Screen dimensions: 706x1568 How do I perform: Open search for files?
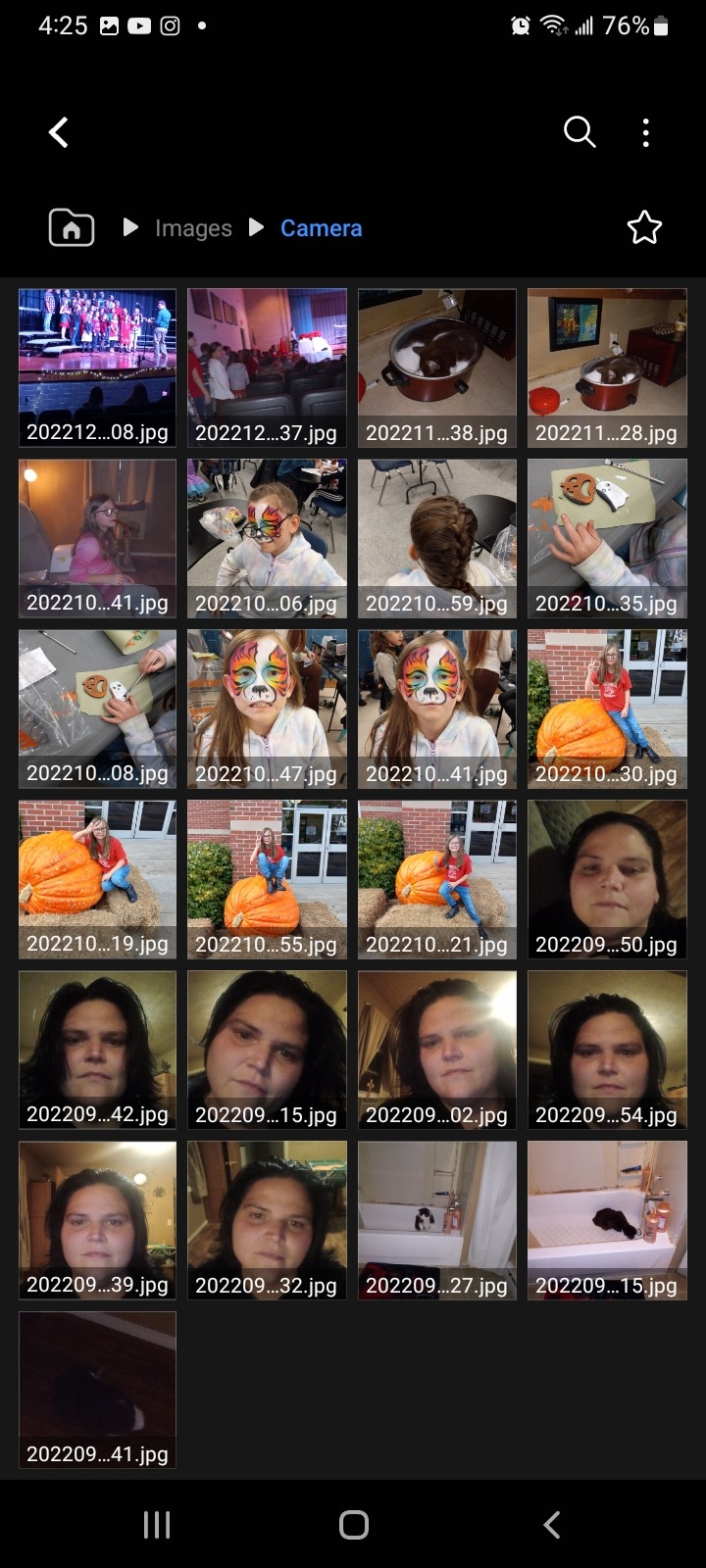pyautogui.click(x=580, y=131)
